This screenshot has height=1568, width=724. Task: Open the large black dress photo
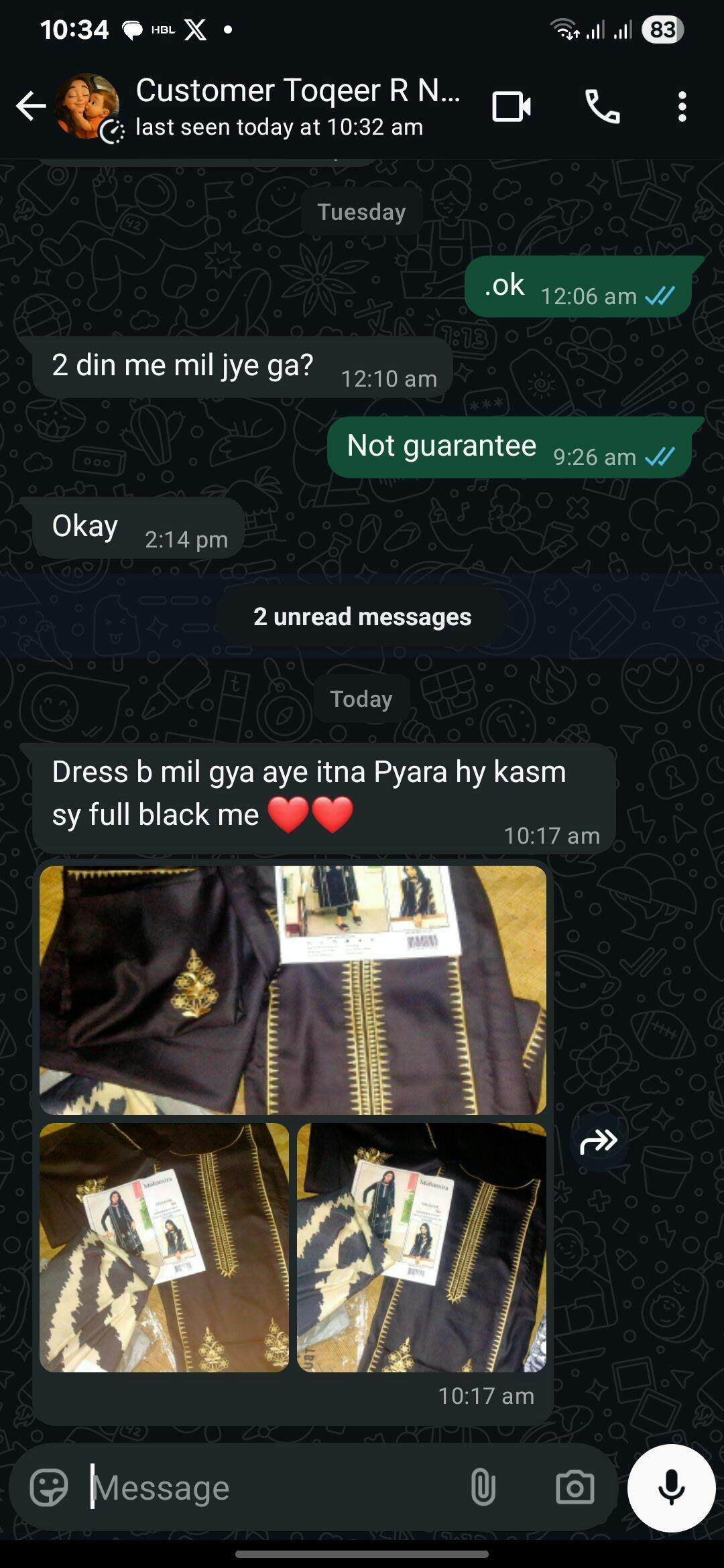pyautogui.click(x=293, y=990)
